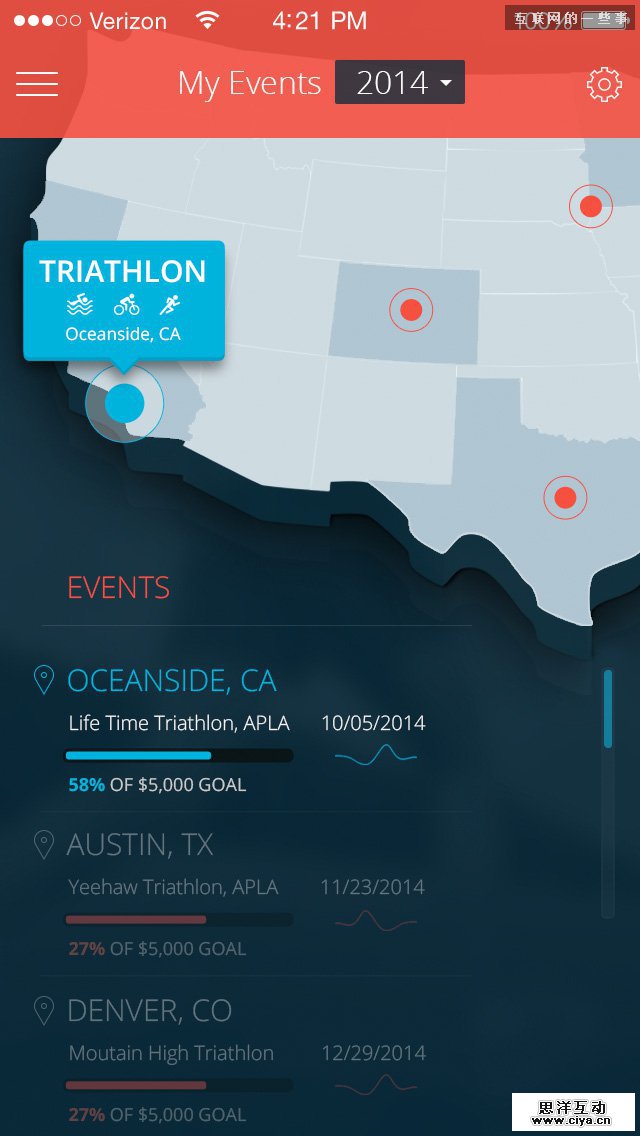Select the northeastern map marker
Viewport: 640px width, 1136px height.
(x=590, y=207)
